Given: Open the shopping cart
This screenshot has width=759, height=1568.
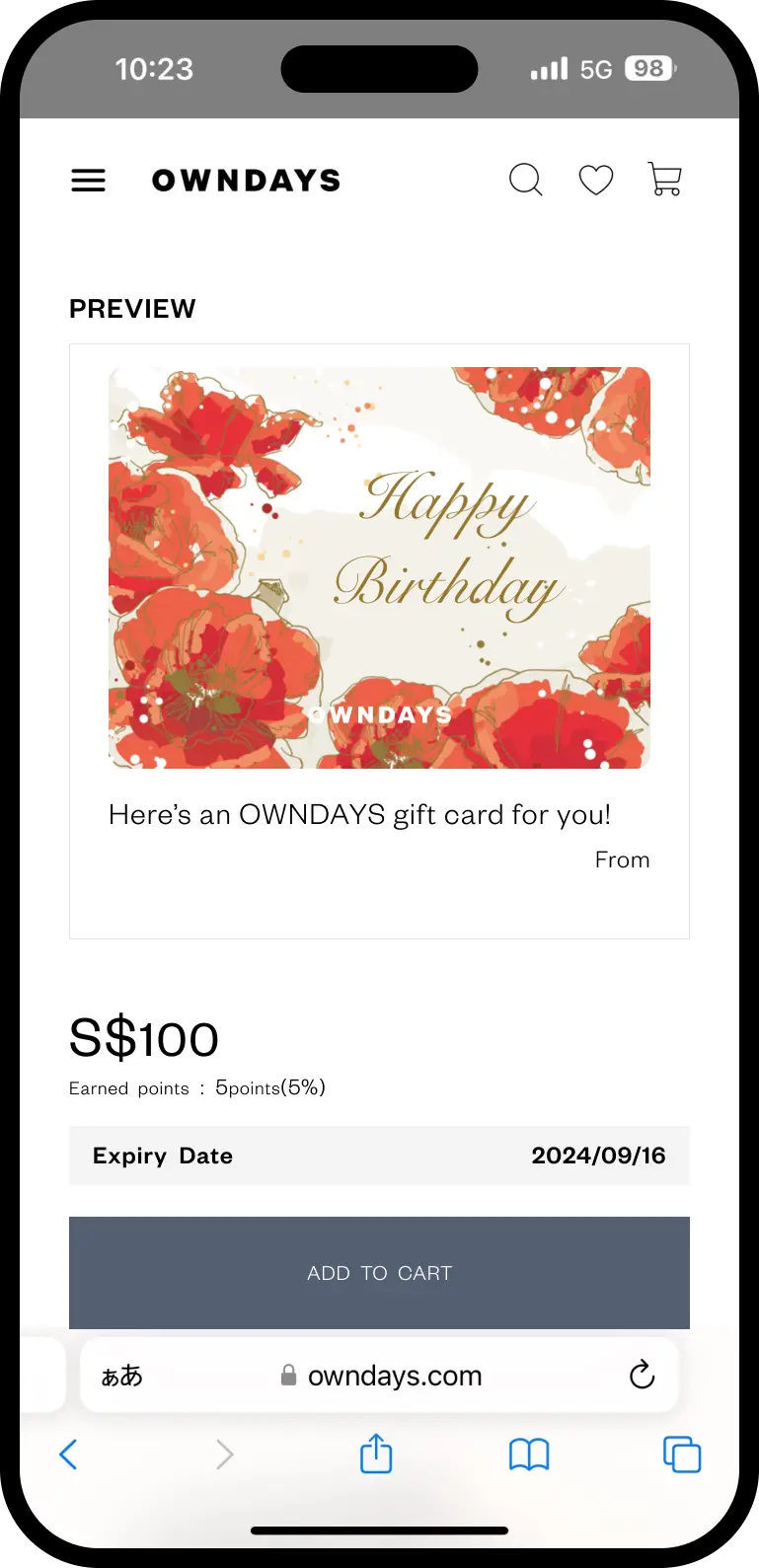Looking at the screenshot, I should 664,180.
